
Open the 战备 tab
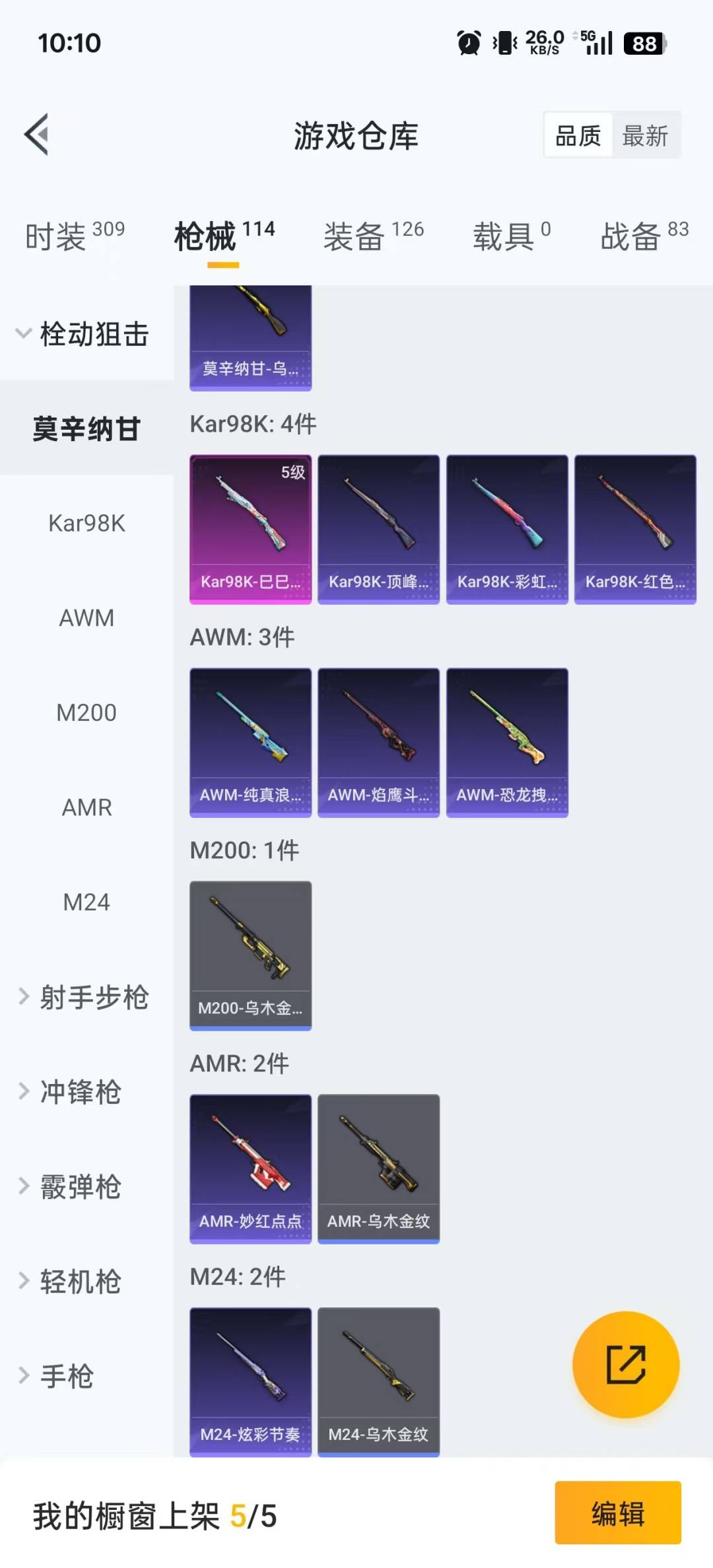click(644, 236)
